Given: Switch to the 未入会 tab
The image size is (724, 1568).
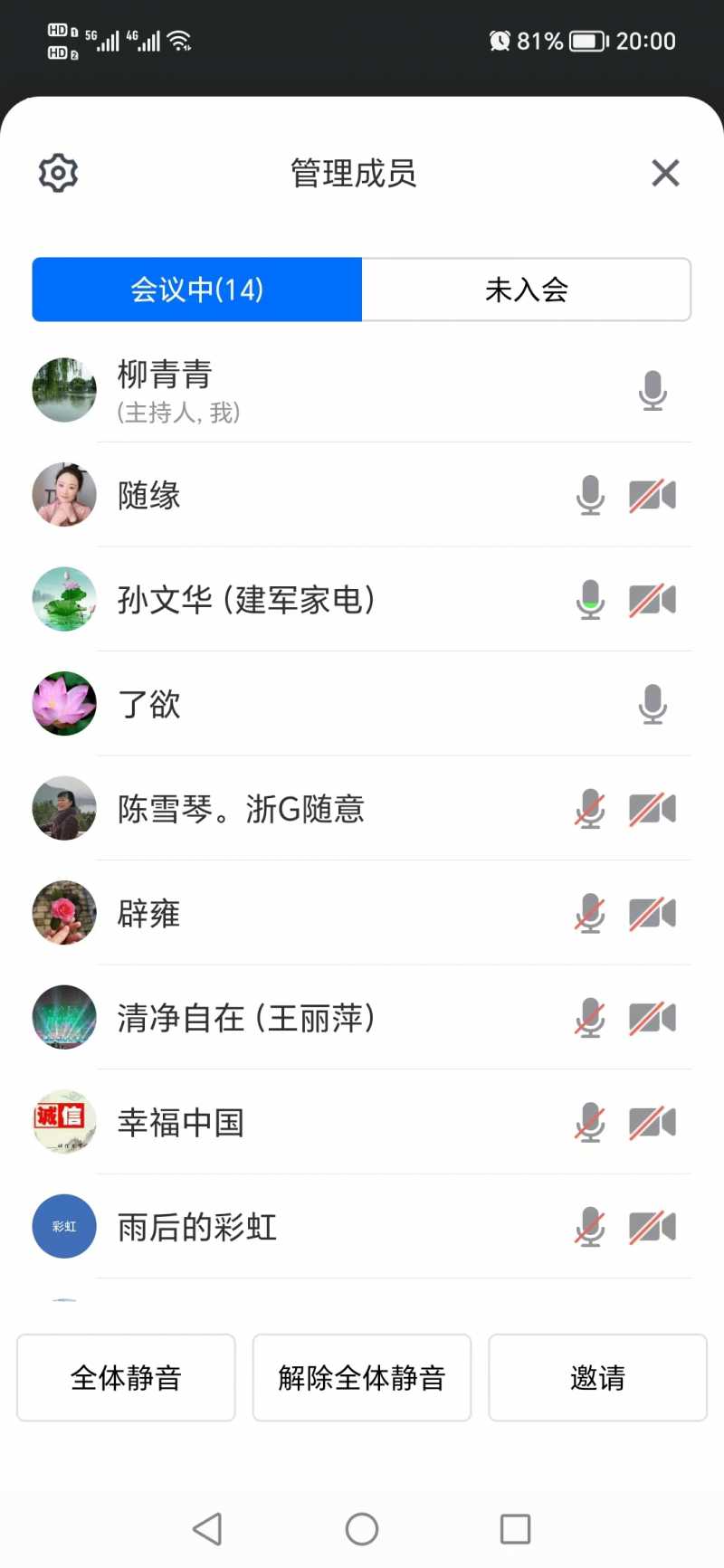Looking at the screenshot, I should 528,290.
